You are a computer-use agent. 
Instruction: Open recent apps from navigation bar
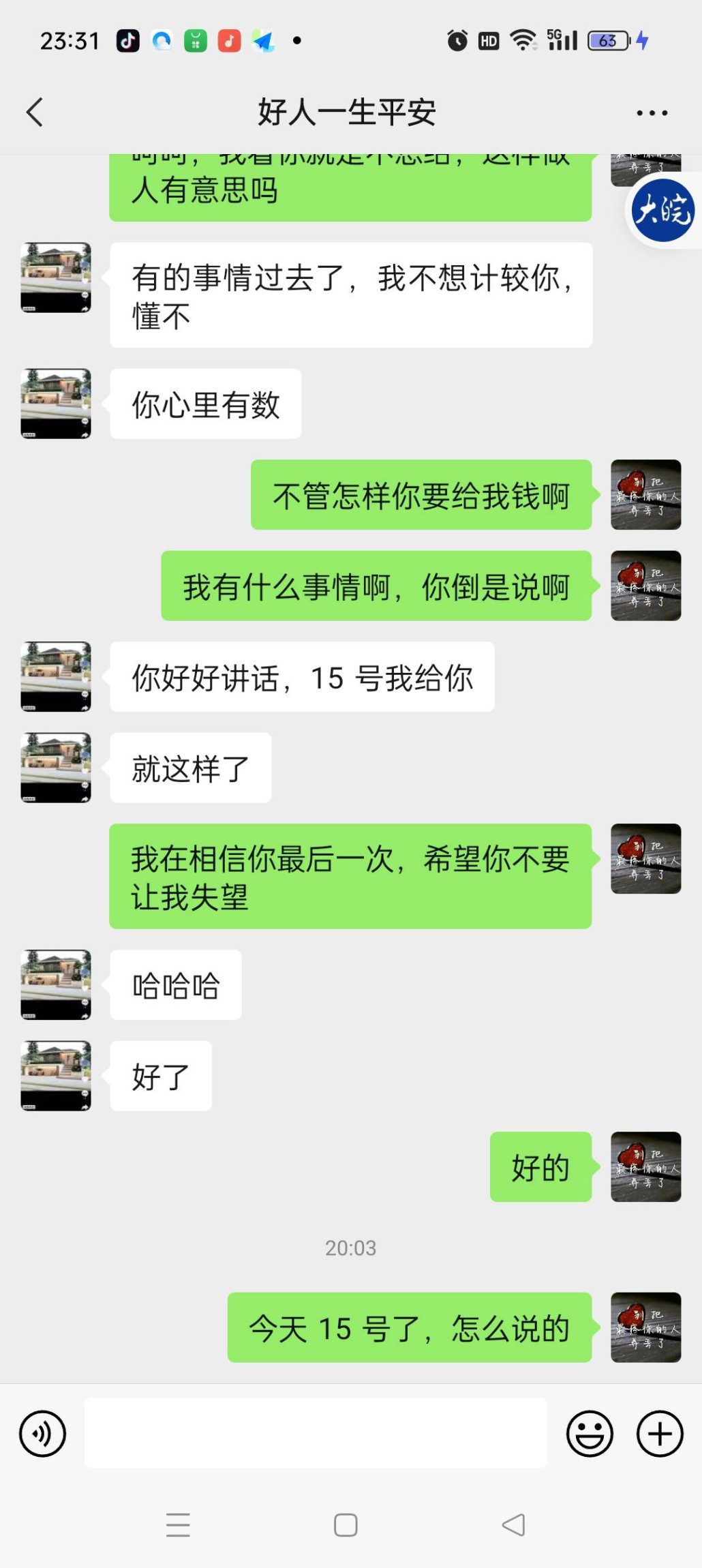pyautogui.click(x=178, y=1525)
